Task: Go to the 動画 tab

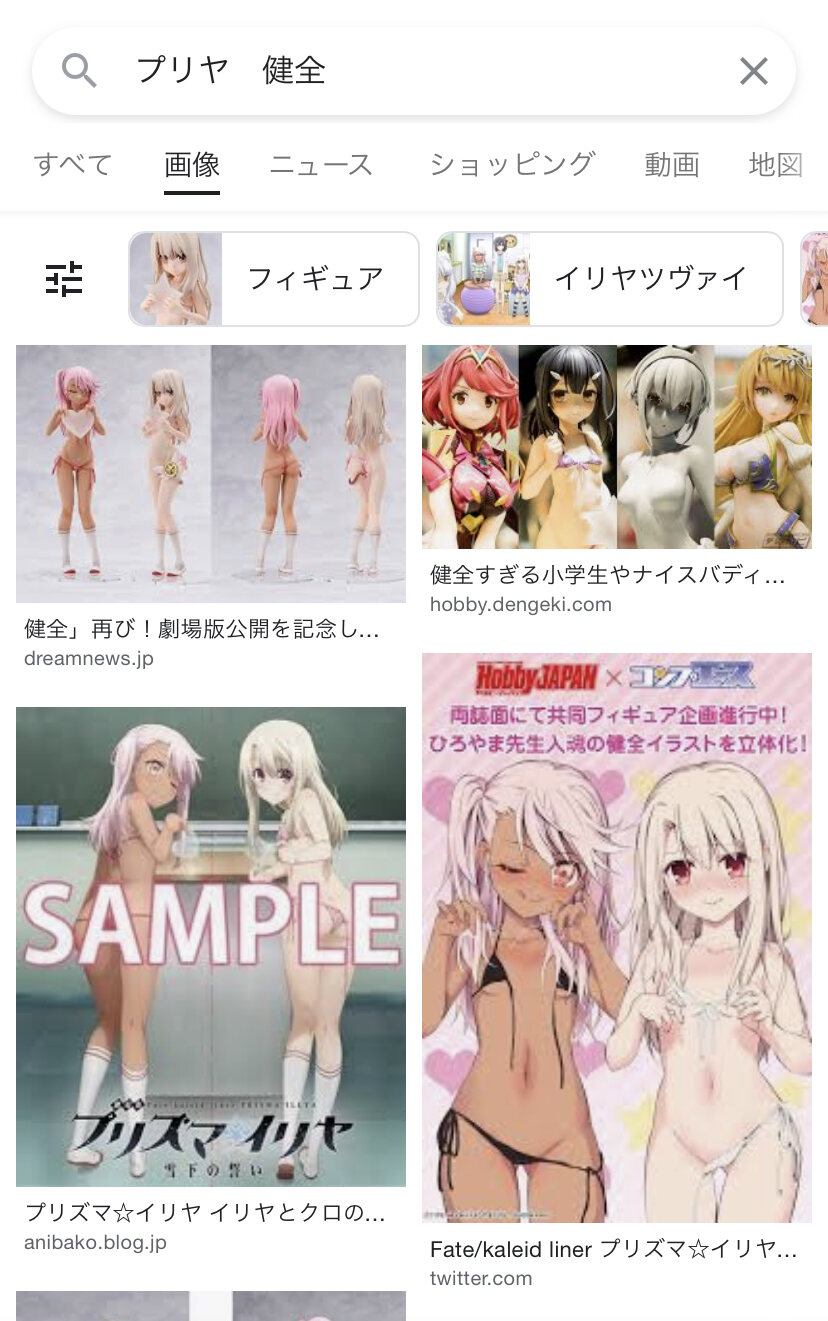Action: [671, 165]
